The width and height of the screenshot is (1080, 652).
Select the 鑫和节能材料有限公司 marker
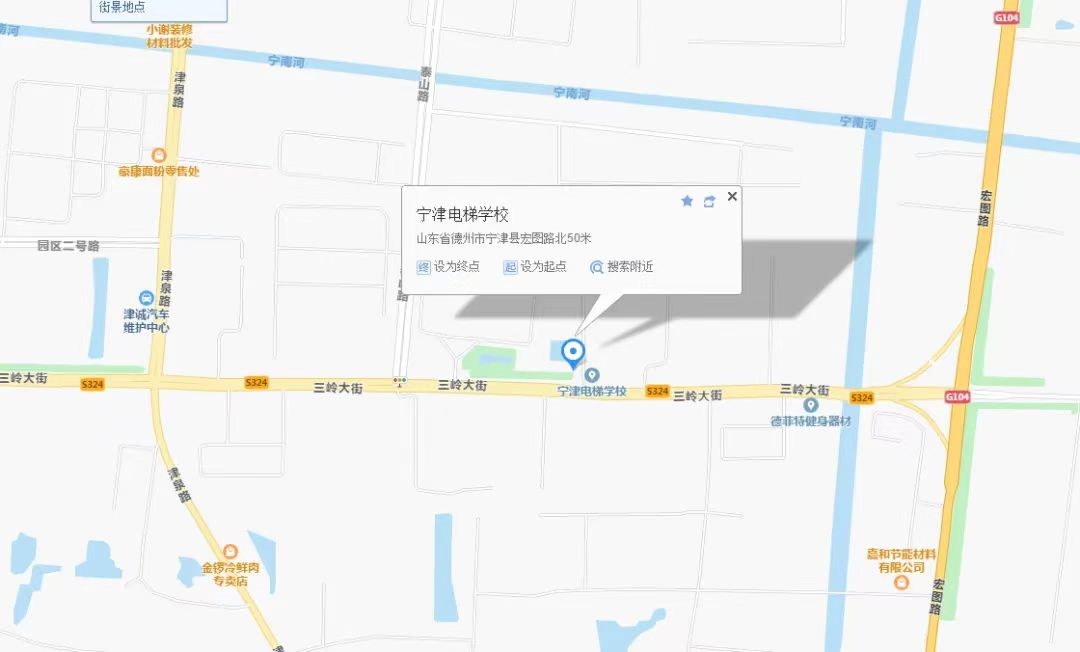902,582
